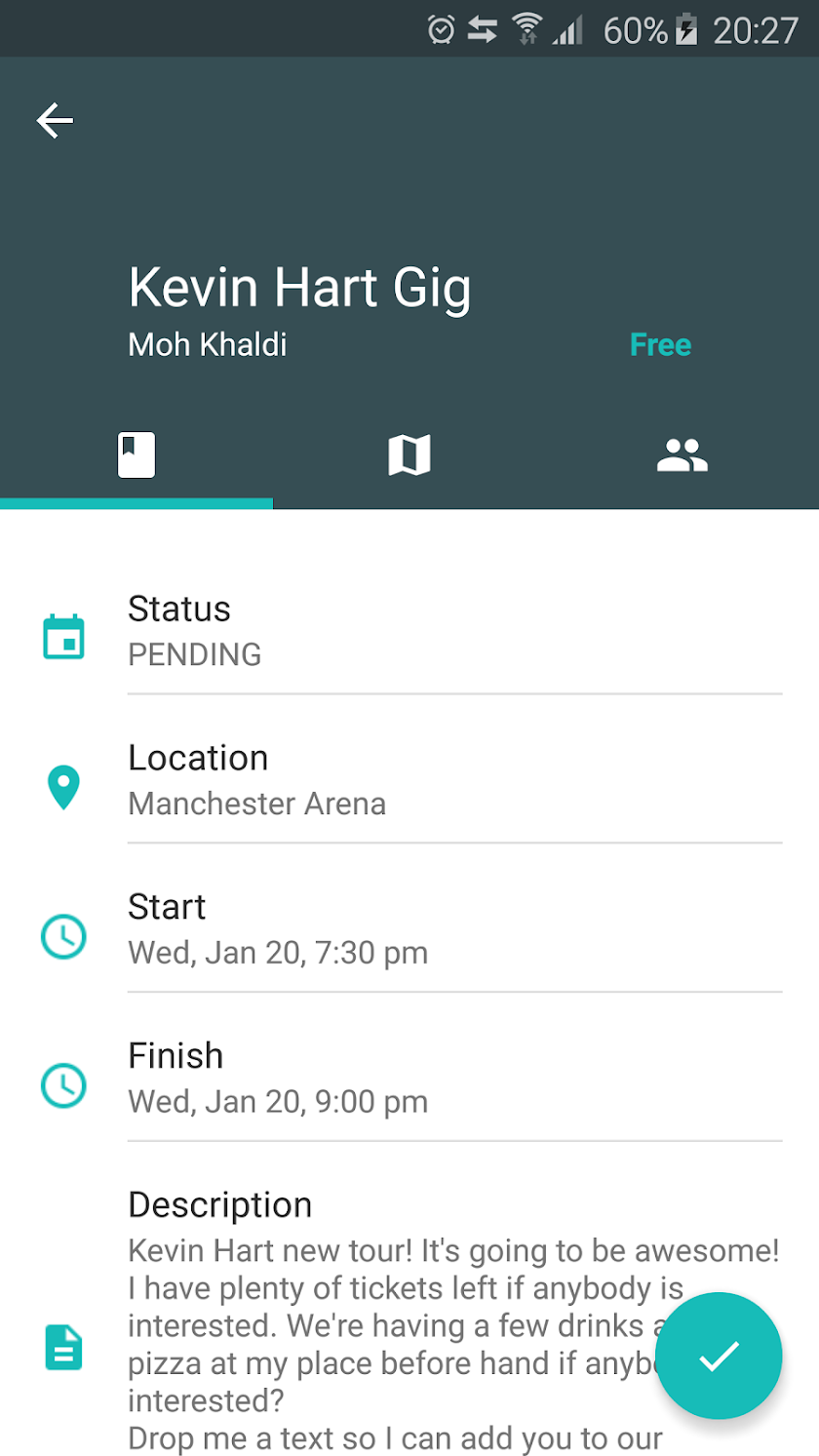Switch to the event details tab

136,455
